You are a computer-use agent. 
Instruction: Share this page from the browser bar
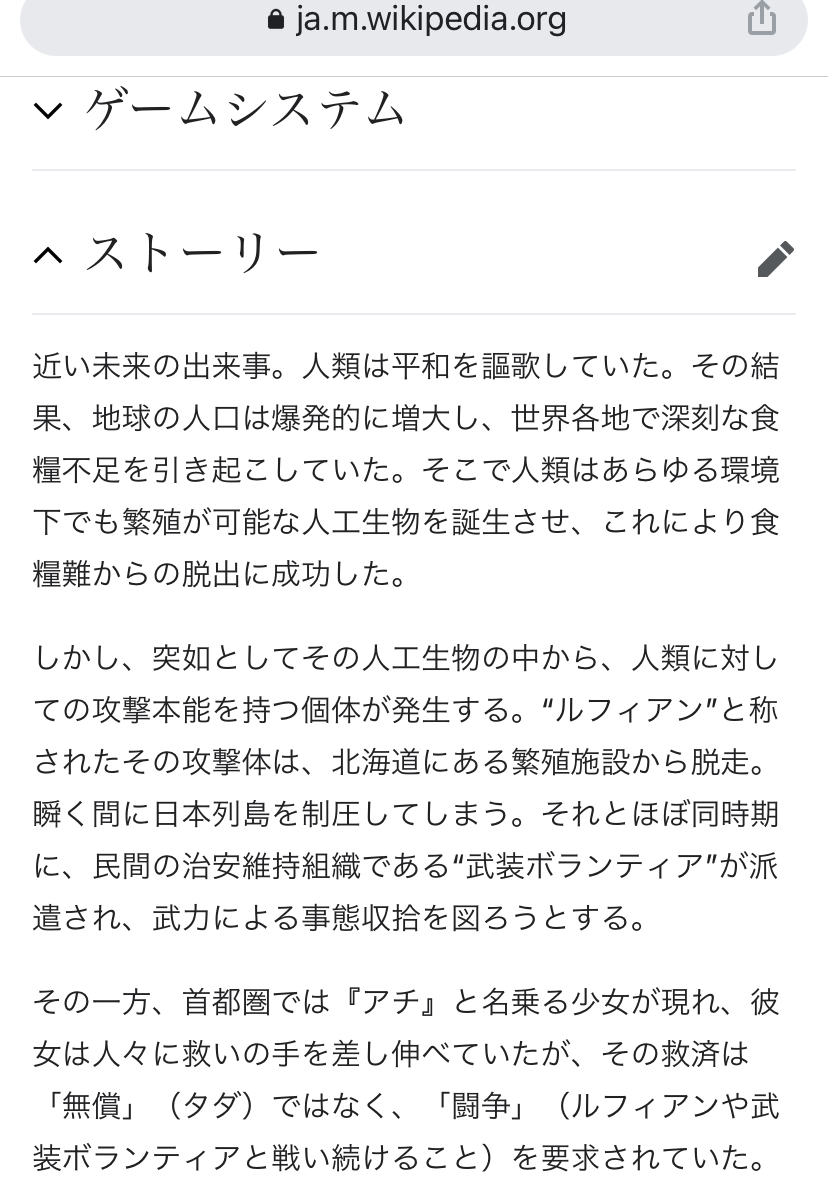[x=761, y=19]
